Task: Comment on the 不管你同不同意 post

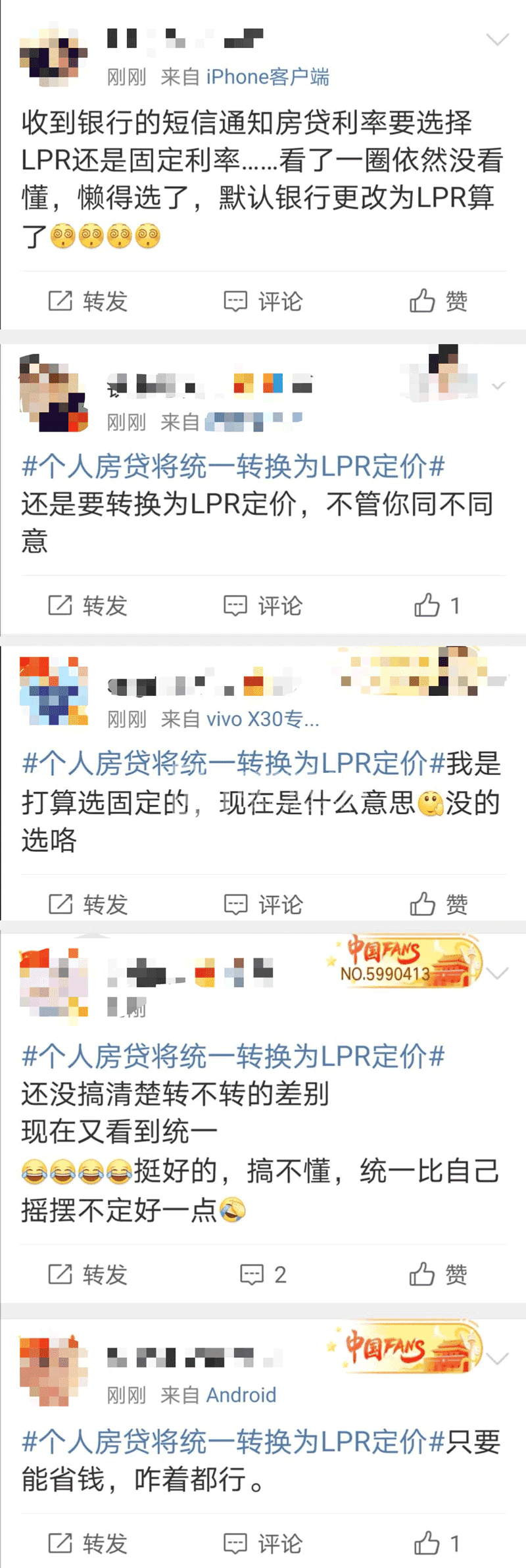Action: 263,605
